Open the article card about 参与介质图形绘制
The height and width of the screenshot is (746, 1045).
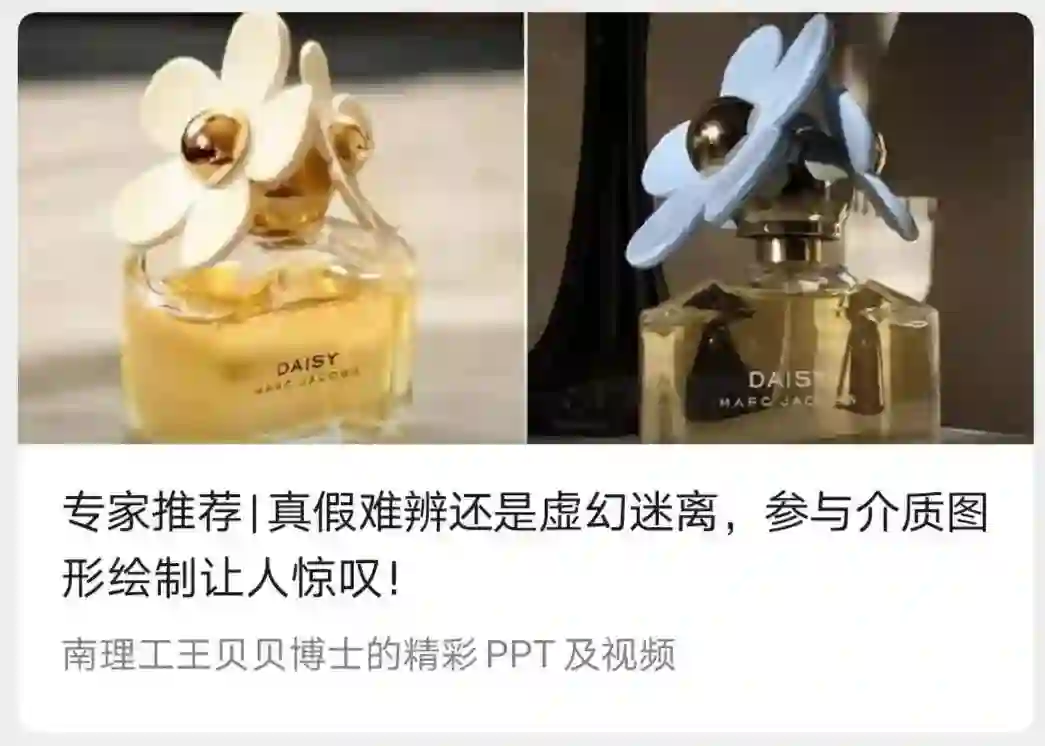(x=525, y=372)
